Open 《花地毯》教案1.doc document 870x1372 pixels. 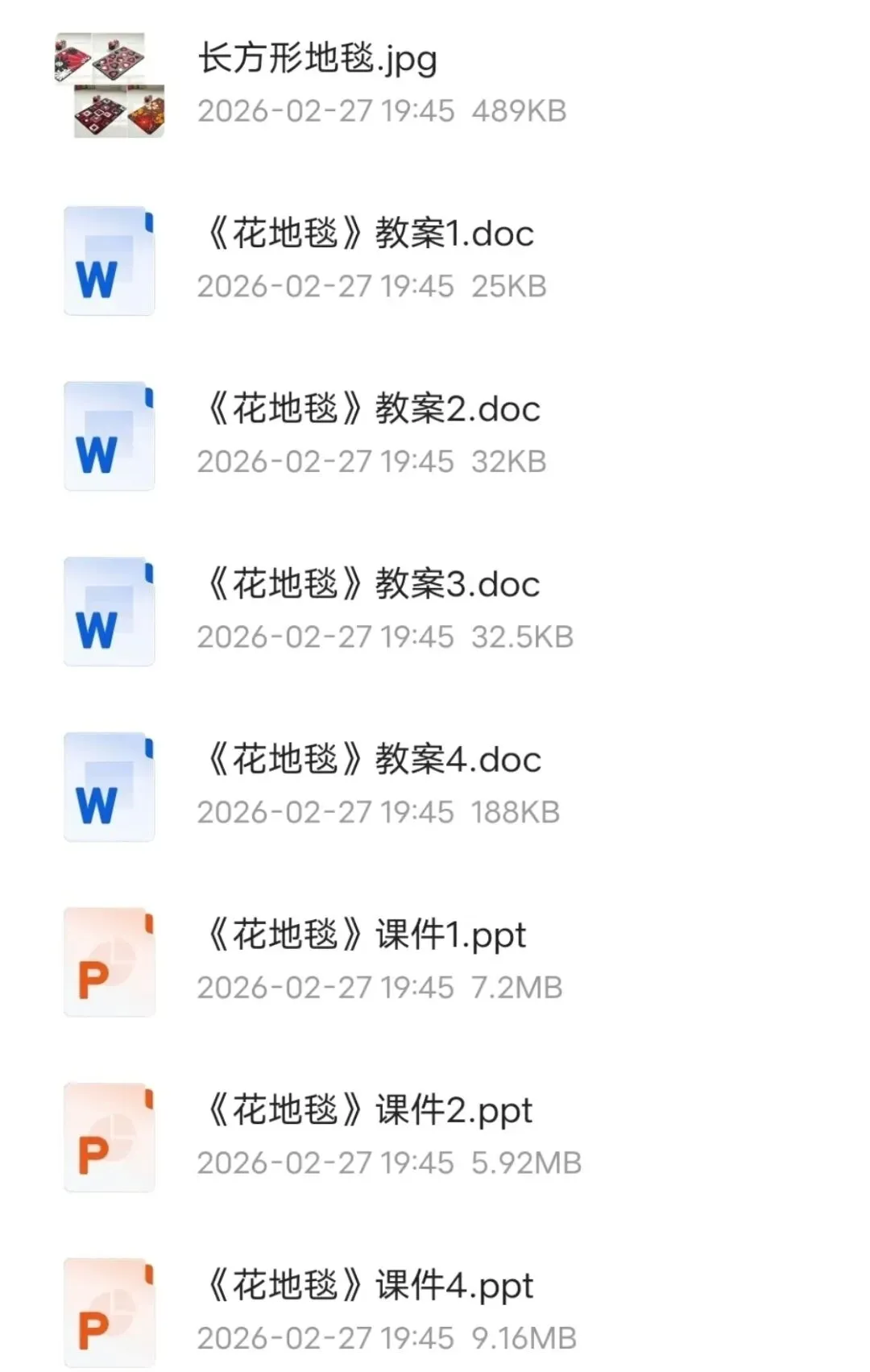435,260
